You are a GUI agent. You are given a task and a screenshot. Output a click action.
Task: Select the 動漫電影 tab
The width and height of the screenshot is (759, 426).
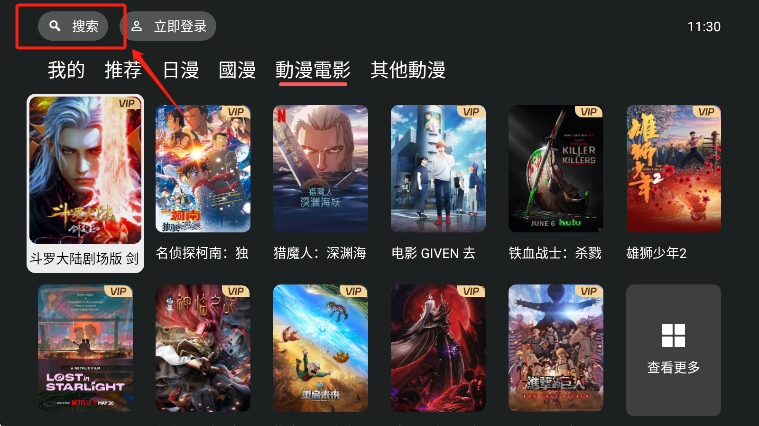click(x=313, y=70)
